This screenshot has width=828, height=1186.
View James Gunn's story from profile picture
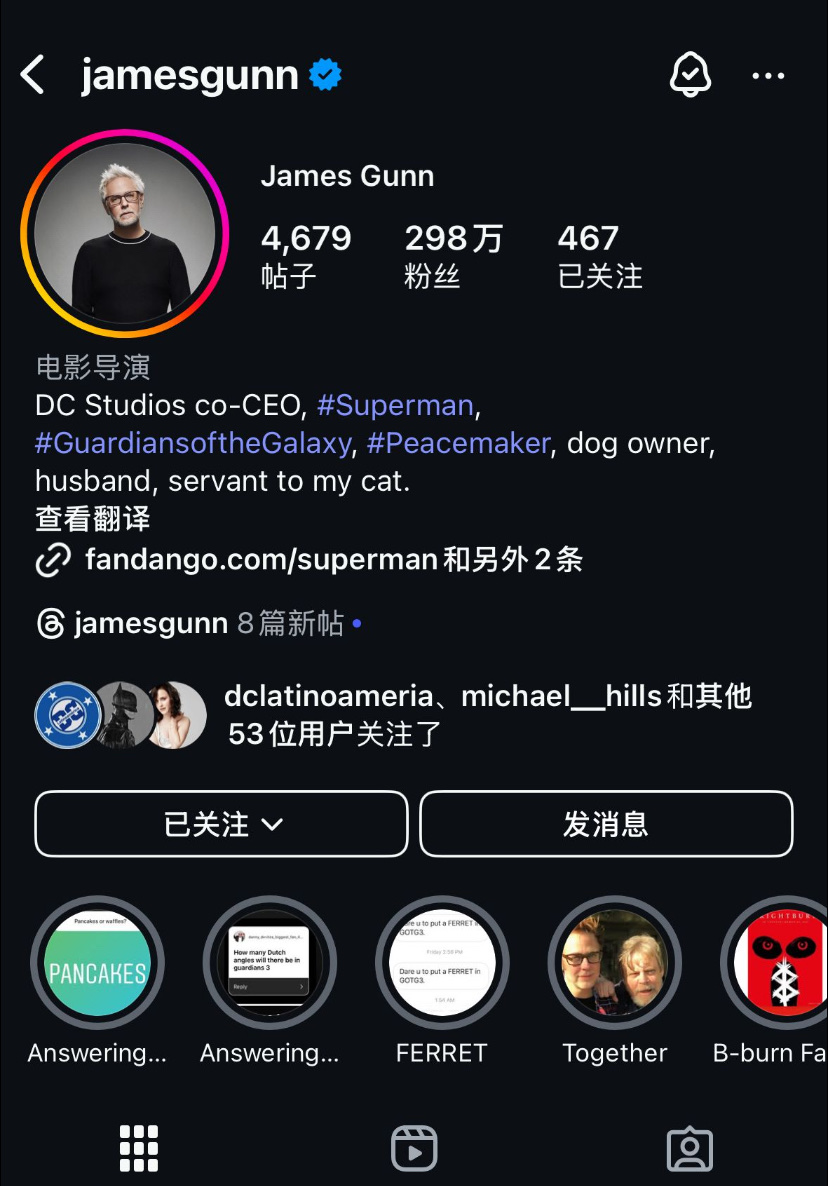click(125, 233)
